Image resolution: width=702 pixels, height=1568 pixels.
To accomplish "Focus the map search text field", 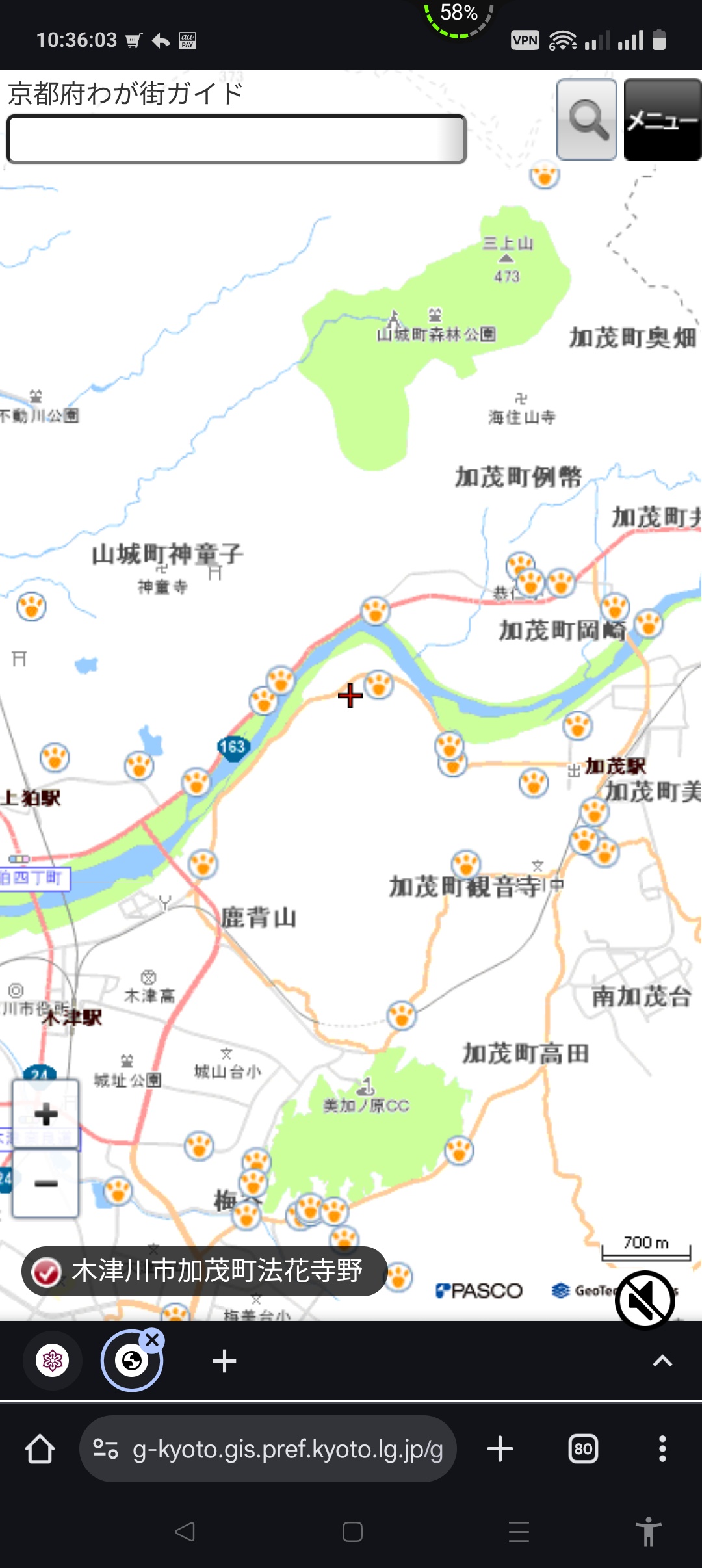I will (236, 138).
